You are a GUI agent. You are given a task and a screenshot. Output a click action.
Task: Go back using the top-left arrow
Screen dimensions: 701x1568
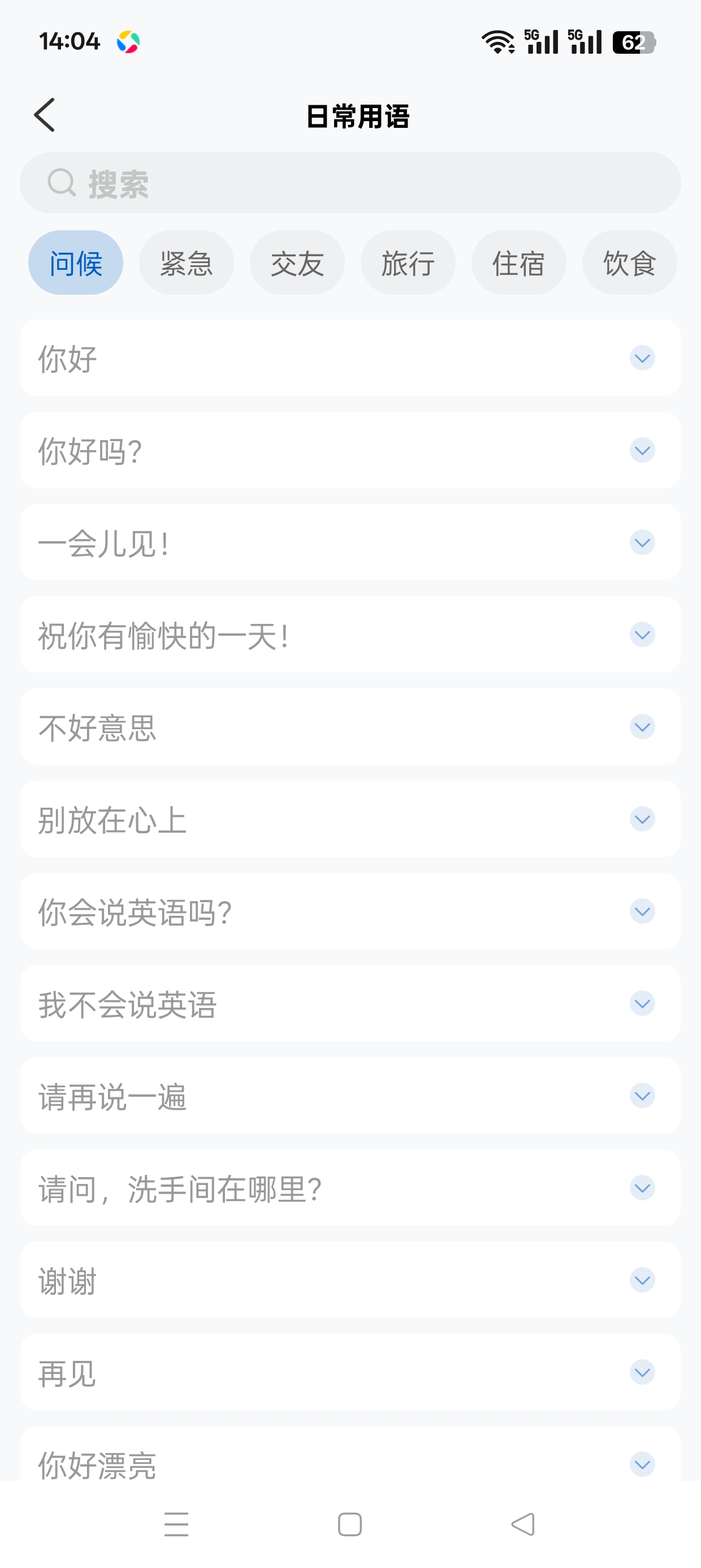pos(45,114)
